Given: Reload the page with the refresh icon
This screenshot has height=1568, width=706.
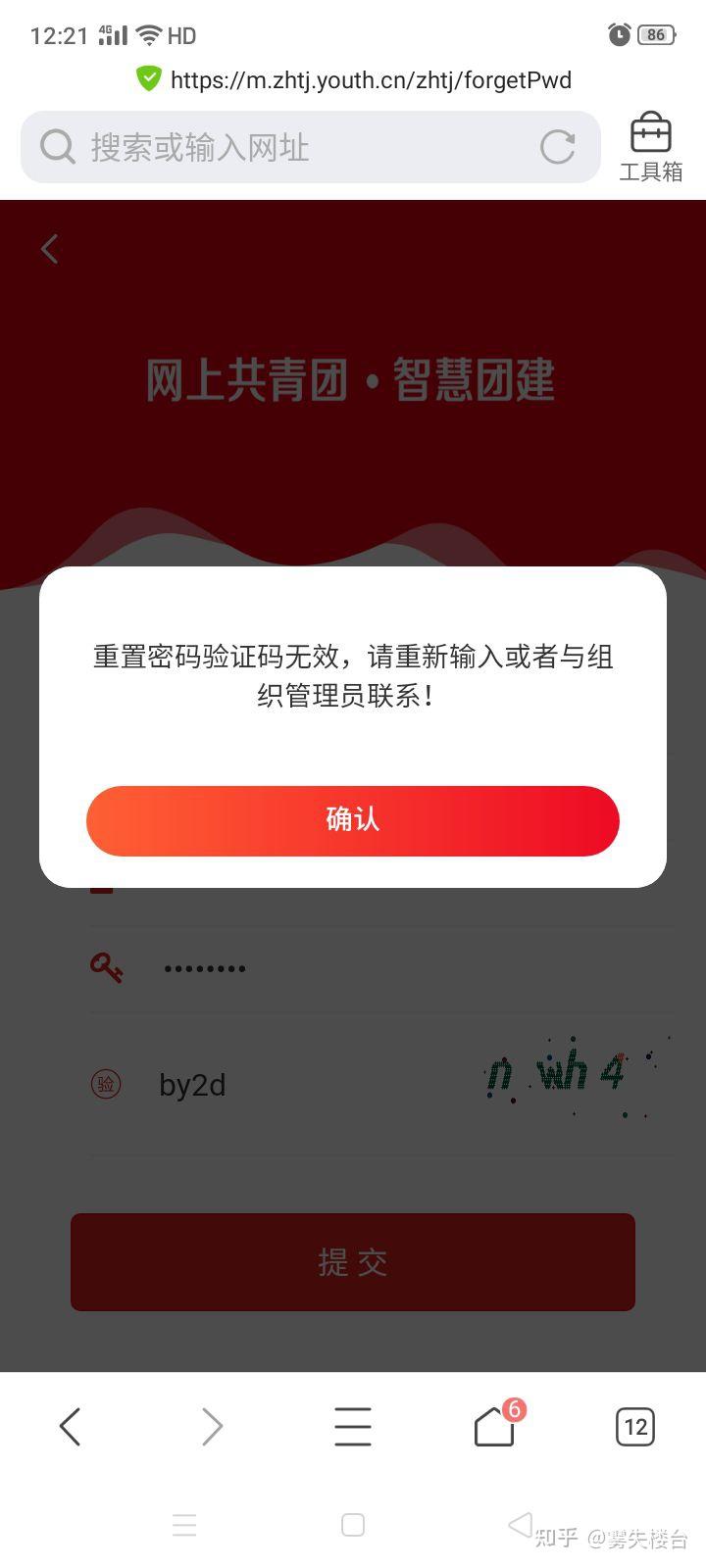Looking at the screenshot, I should pos(557,147).
